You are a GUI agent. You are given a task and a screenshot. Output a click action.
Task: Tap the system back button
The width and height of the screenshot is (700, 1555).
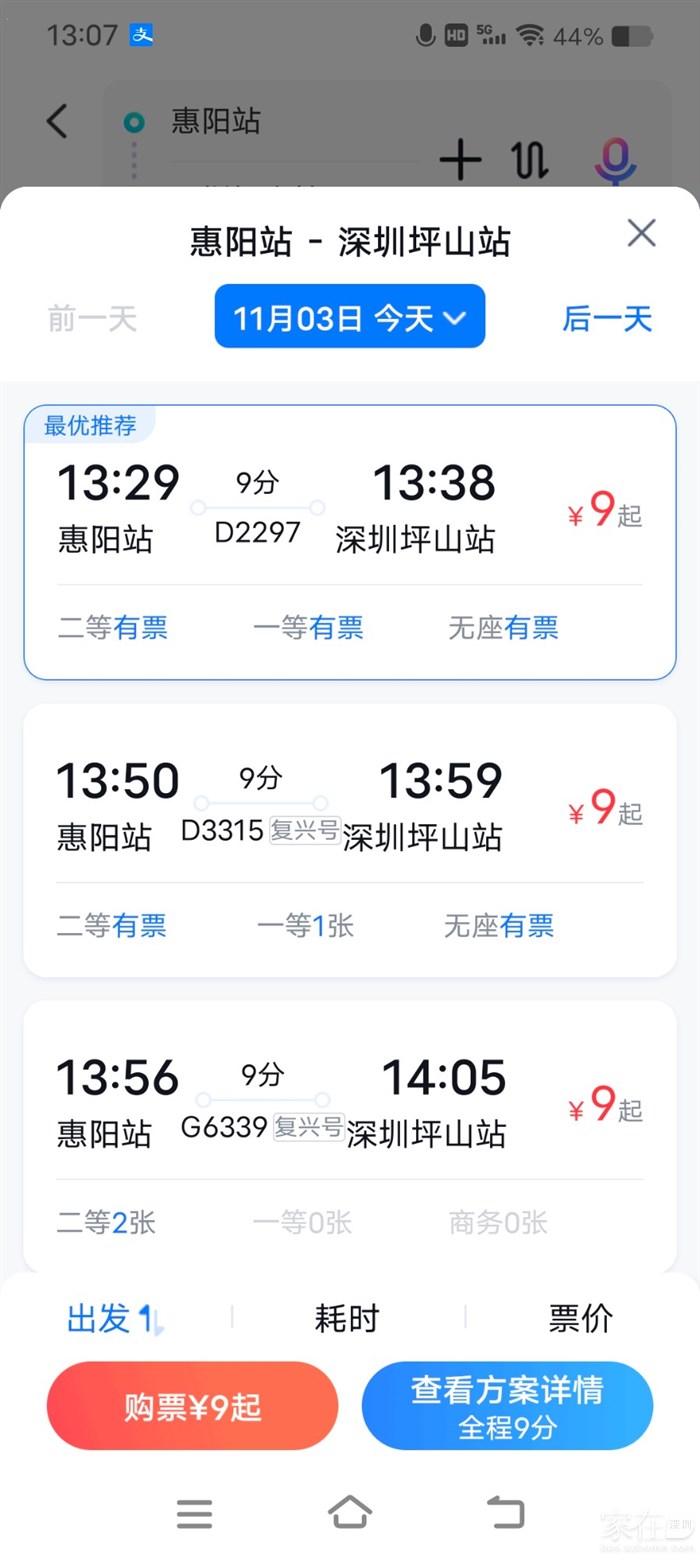click(505, 1513)
